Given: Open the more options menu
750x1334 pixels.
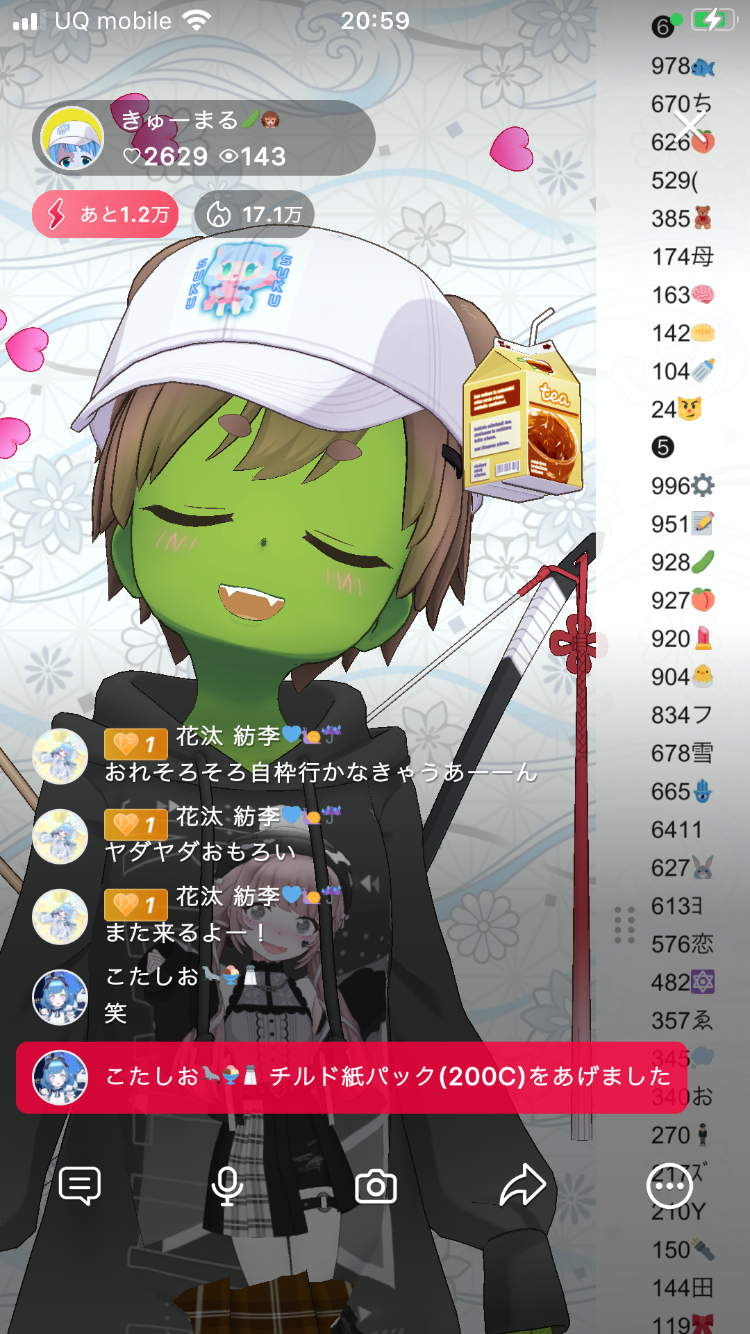Looking at the screenshot, I should (669, 1186).
